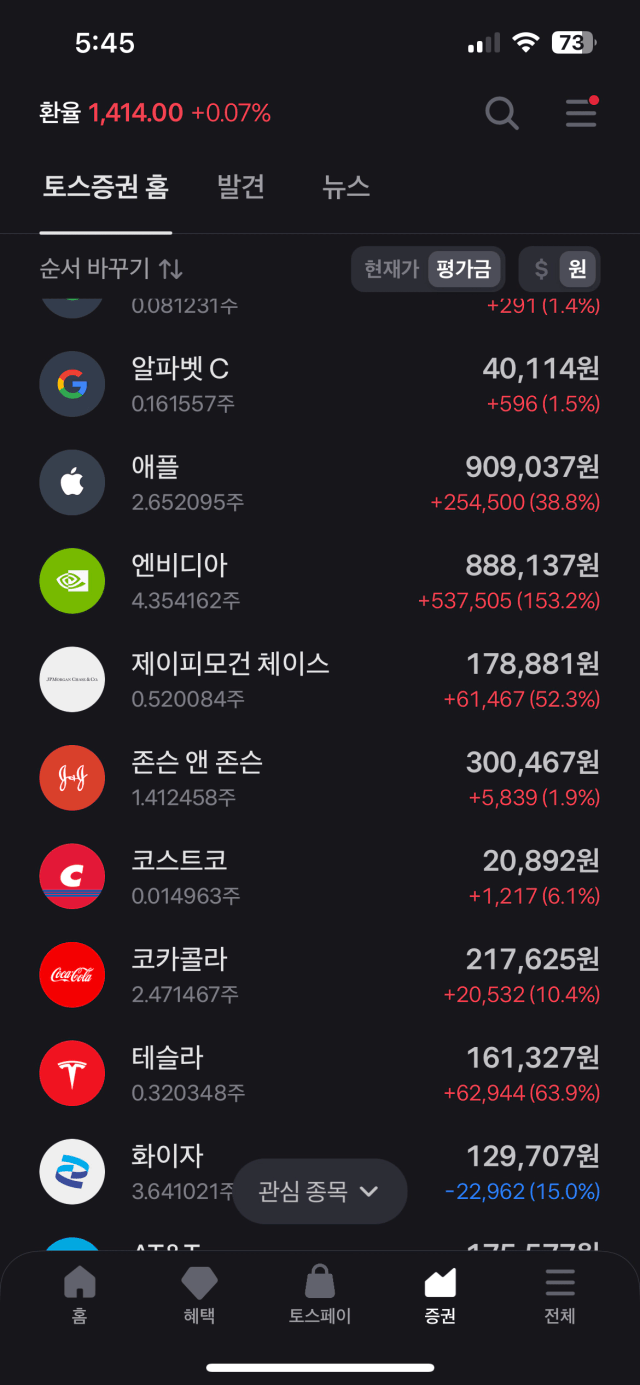
Task: Open the 존슨 앤 존슨 holding
Action: 320,778
